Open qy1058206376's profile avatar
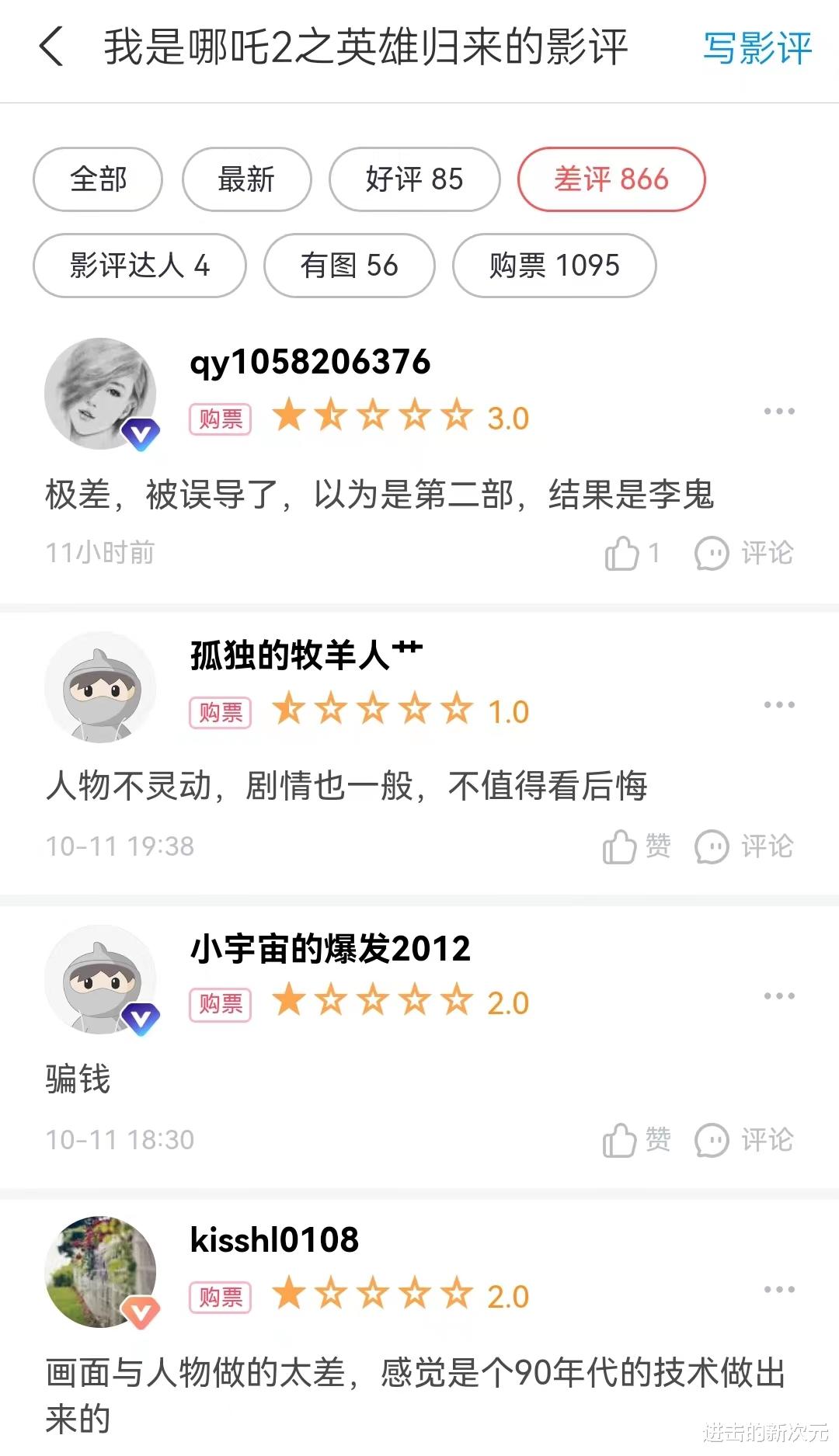The image size is (839, 1456). (x=100, y=394)
